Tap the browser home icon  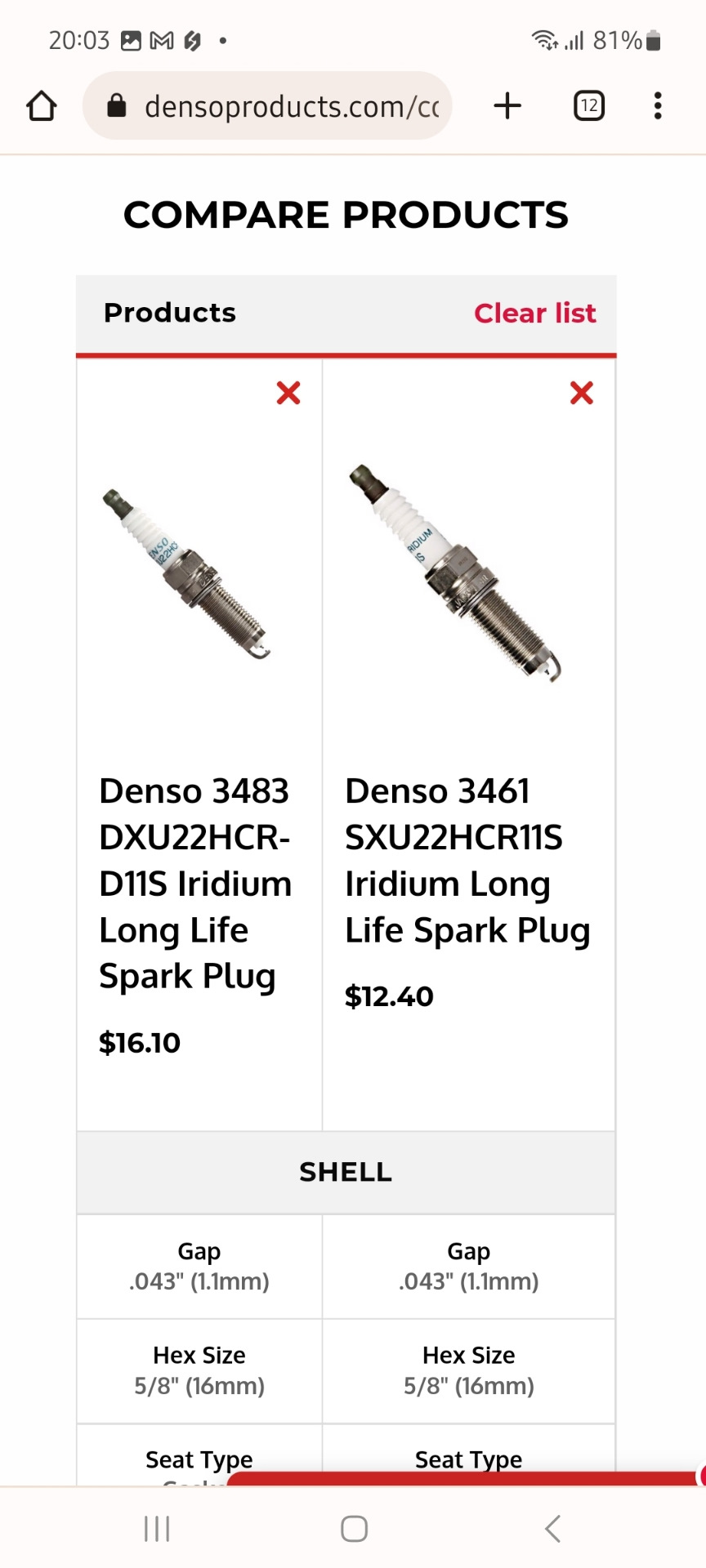pyautogui.click(x=42, y=106)
